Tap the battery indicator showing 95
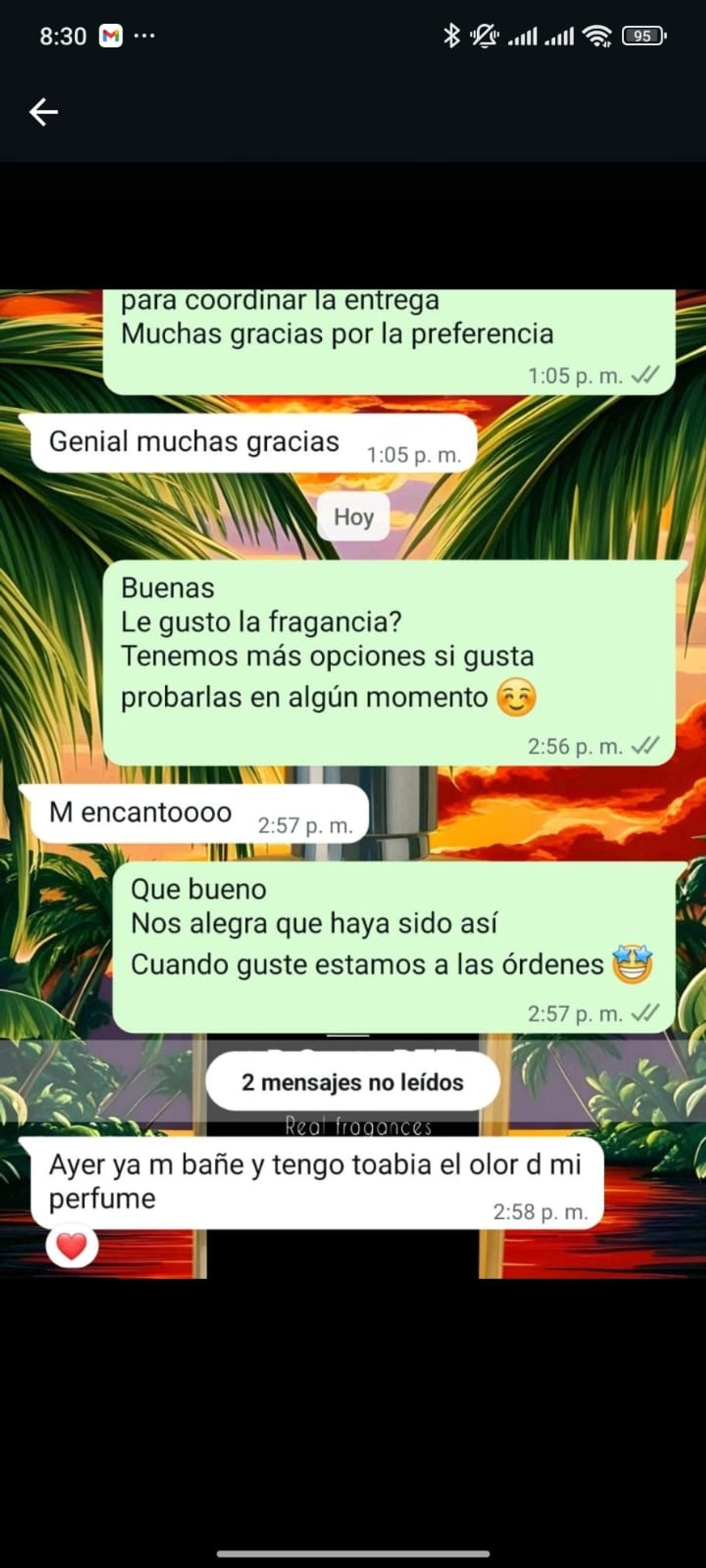 click(x=642, y=36)
